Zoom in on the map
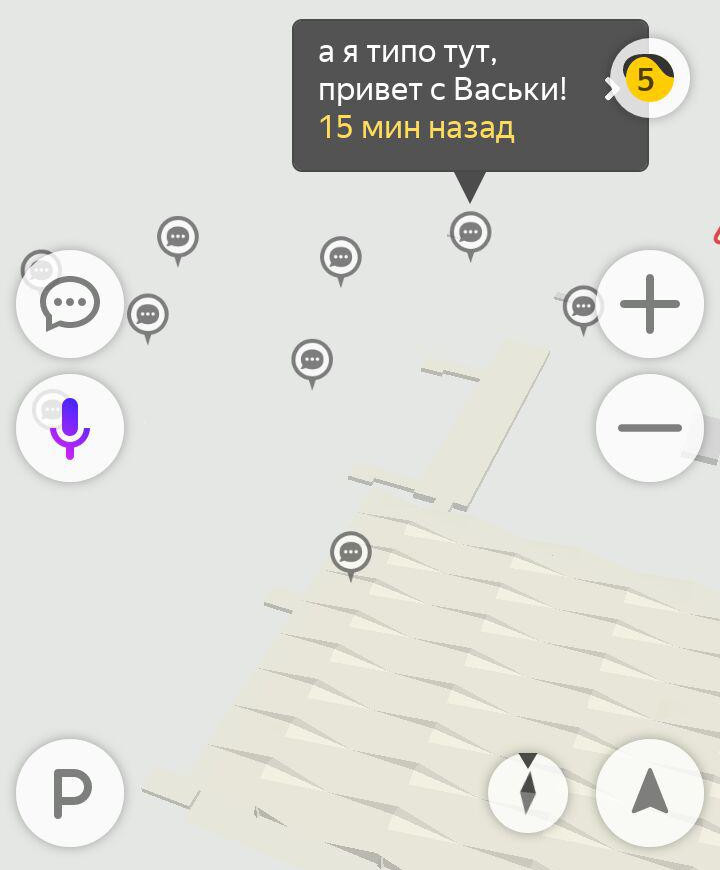This screenshot has height=870, width=720. [650, 304]
